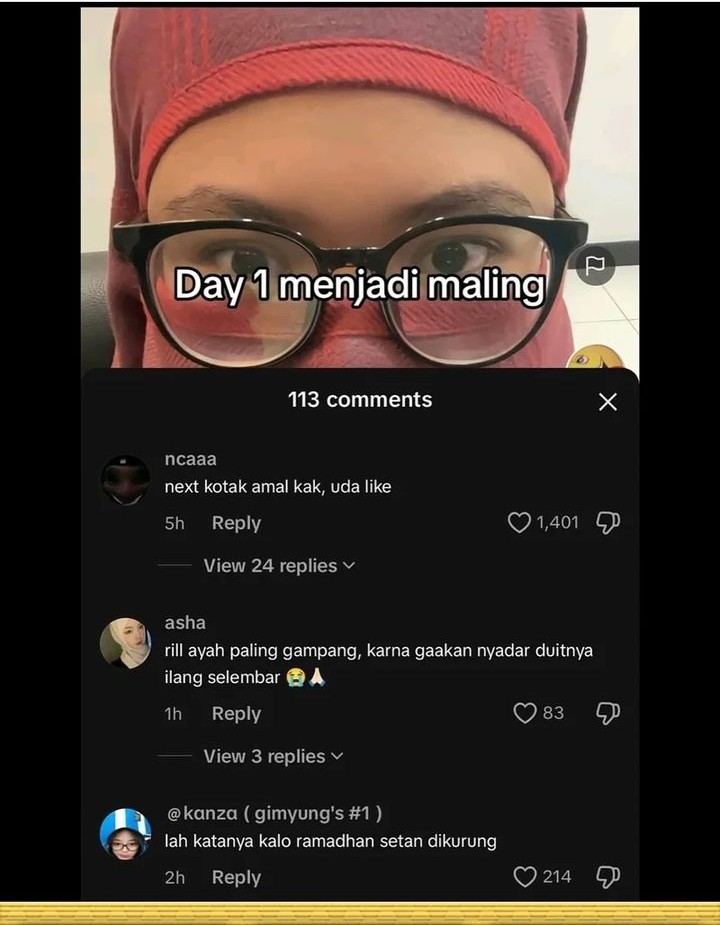720x925 pixels.
Task: Reply to asha's comment
Action: pos(236,714)
